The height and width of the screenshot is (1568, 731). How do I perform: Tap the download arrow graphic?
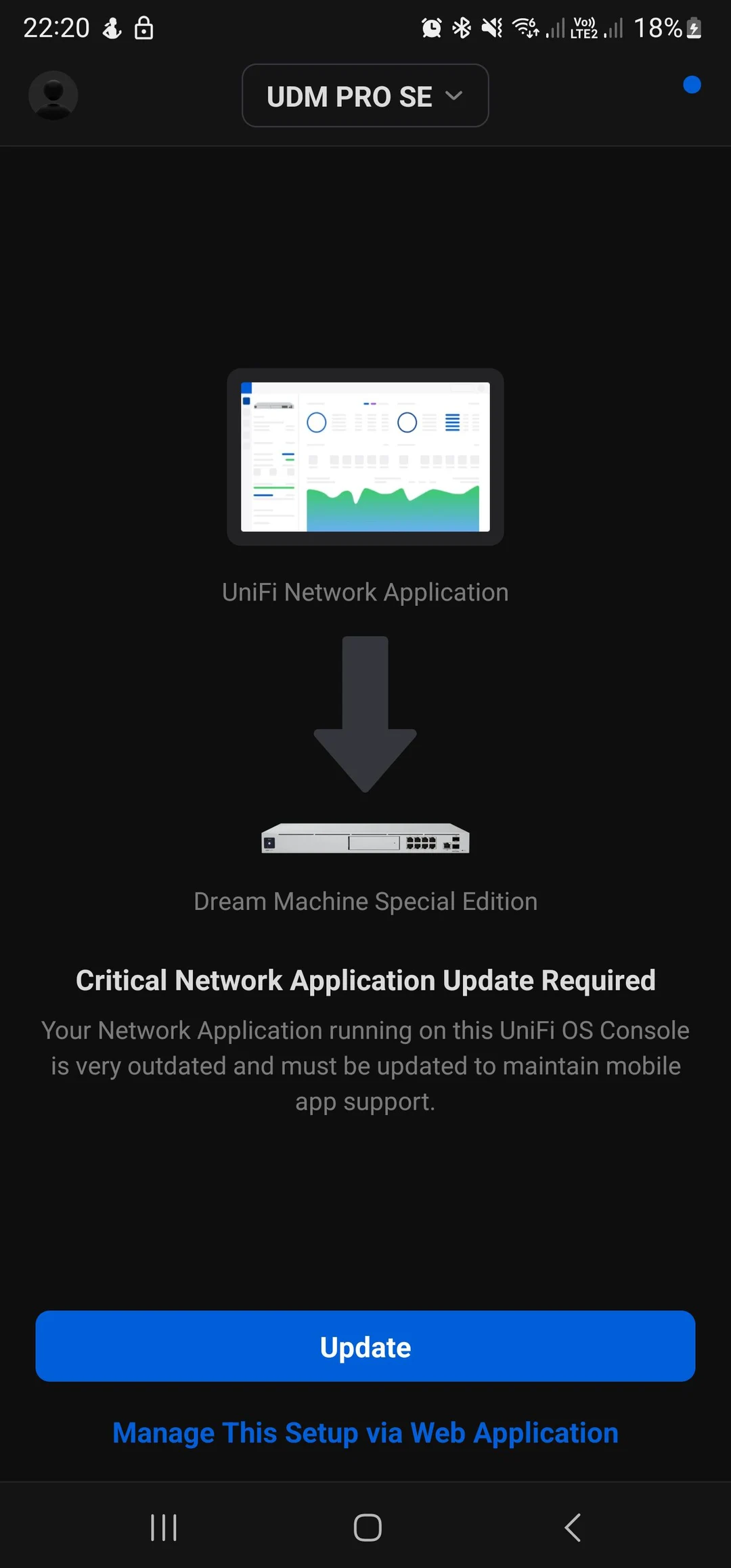pyautogui.click(x=365, y=714)
